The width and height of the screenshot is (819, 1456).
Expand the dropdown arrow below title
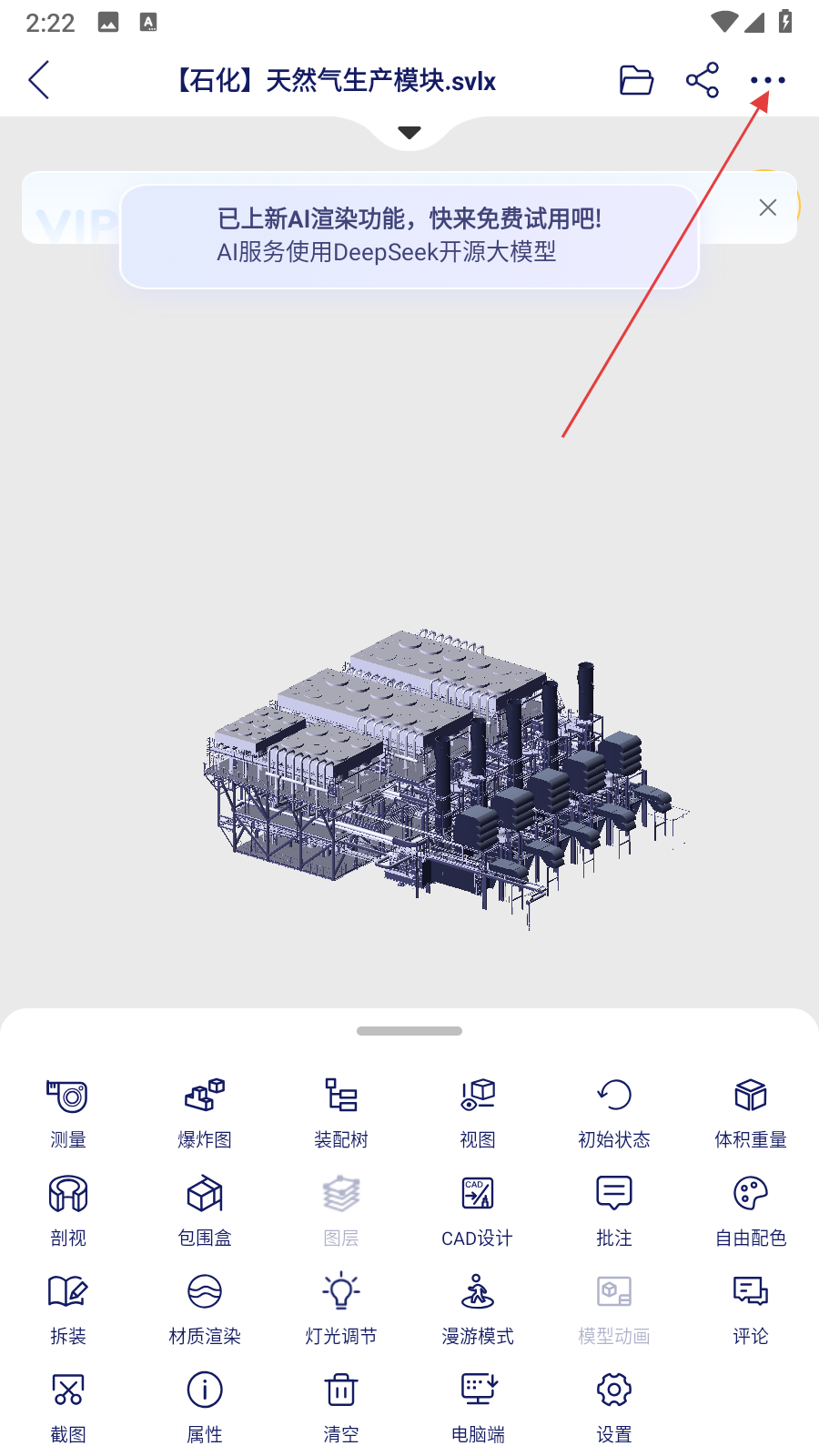pos(409,133)
